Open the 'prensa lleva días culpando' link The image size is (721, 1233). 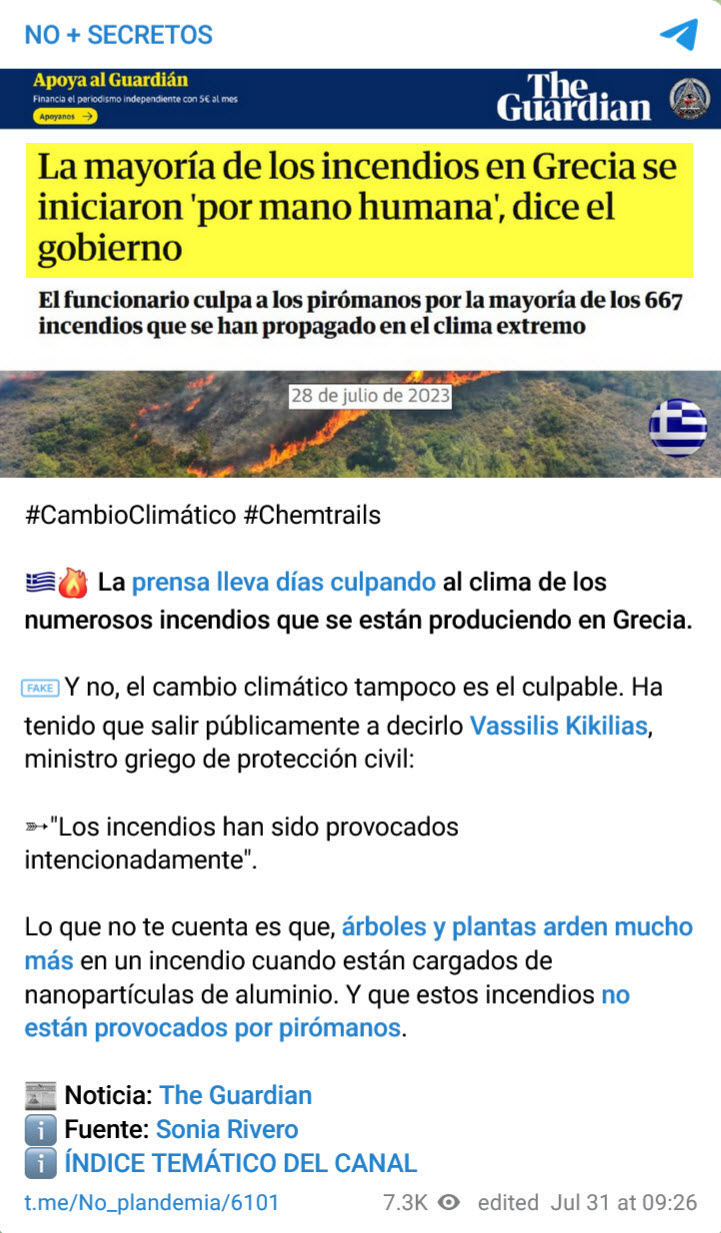(283, 582)
